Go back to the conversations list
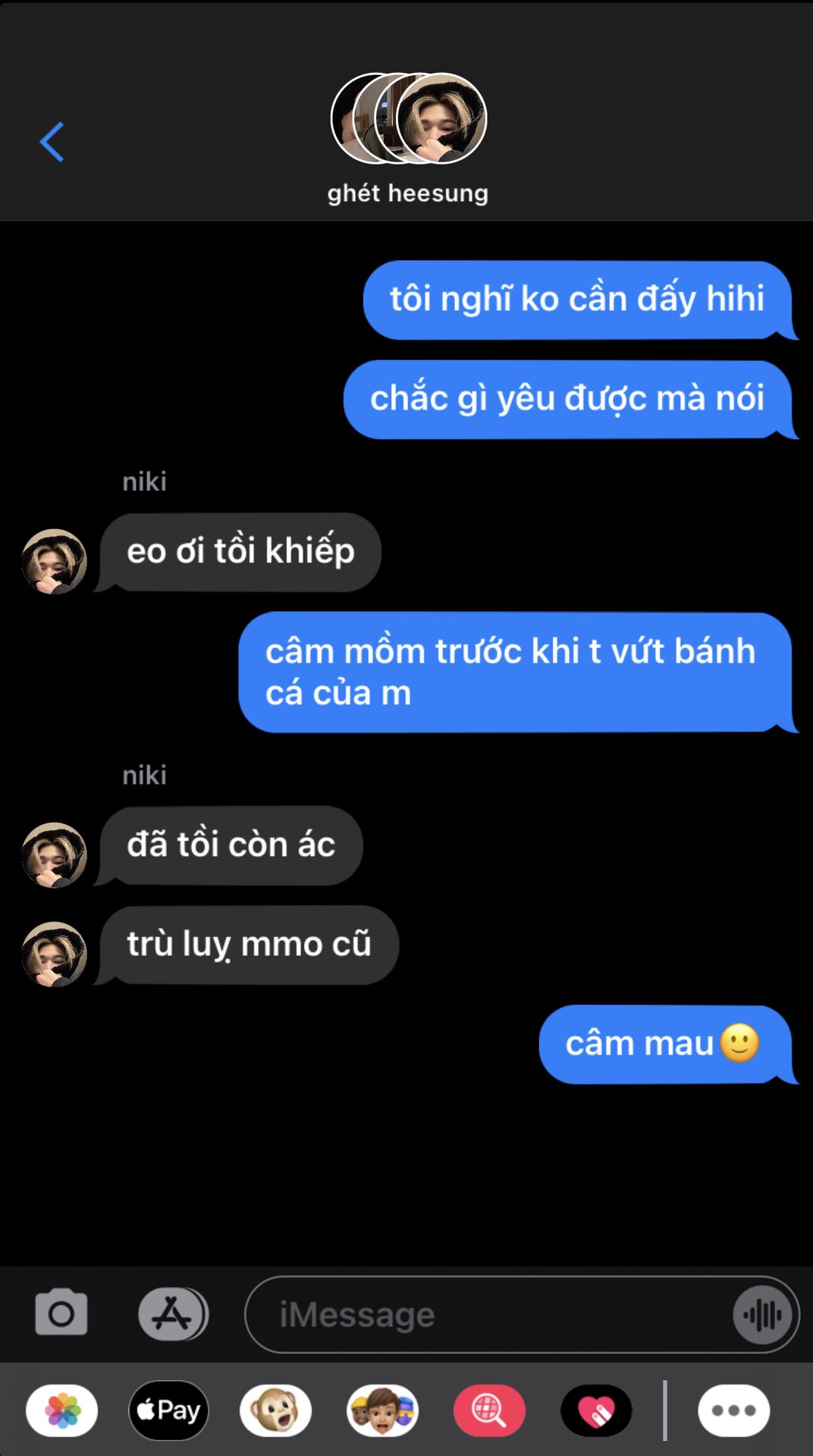813x1456 pixels. click(x=52, y=142)
